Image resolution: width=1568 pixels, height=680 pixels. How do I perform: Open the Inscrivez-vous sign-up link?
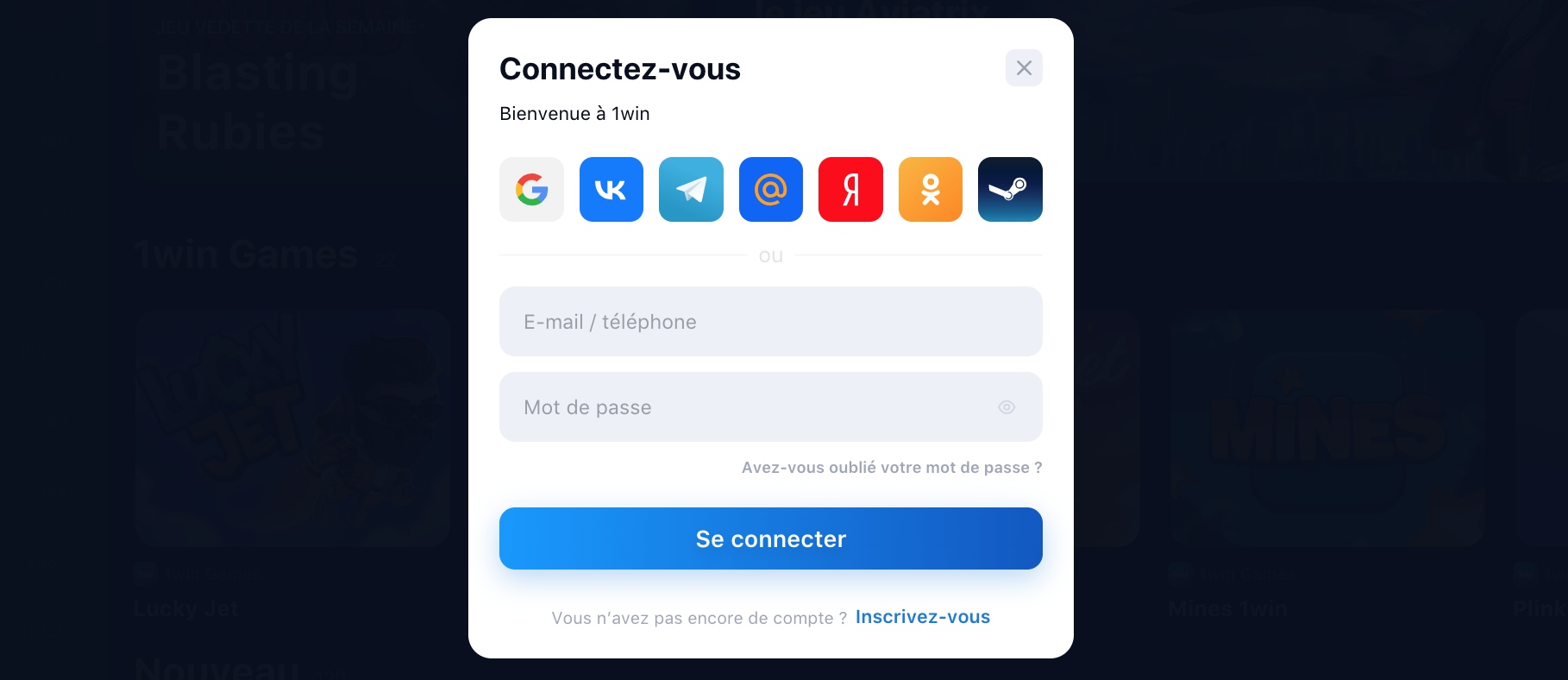922,617
